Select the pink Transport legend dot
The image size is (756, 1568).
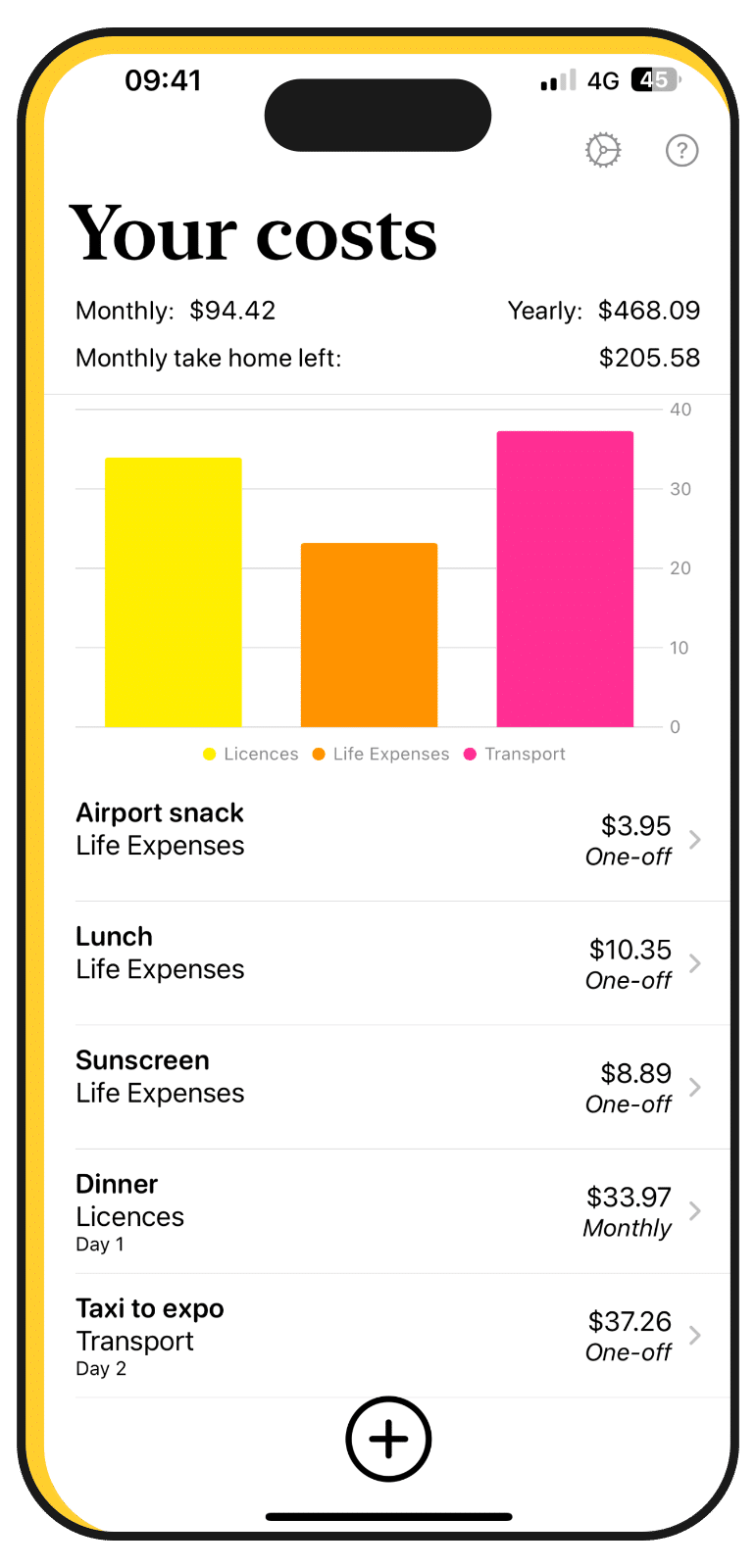470,754
